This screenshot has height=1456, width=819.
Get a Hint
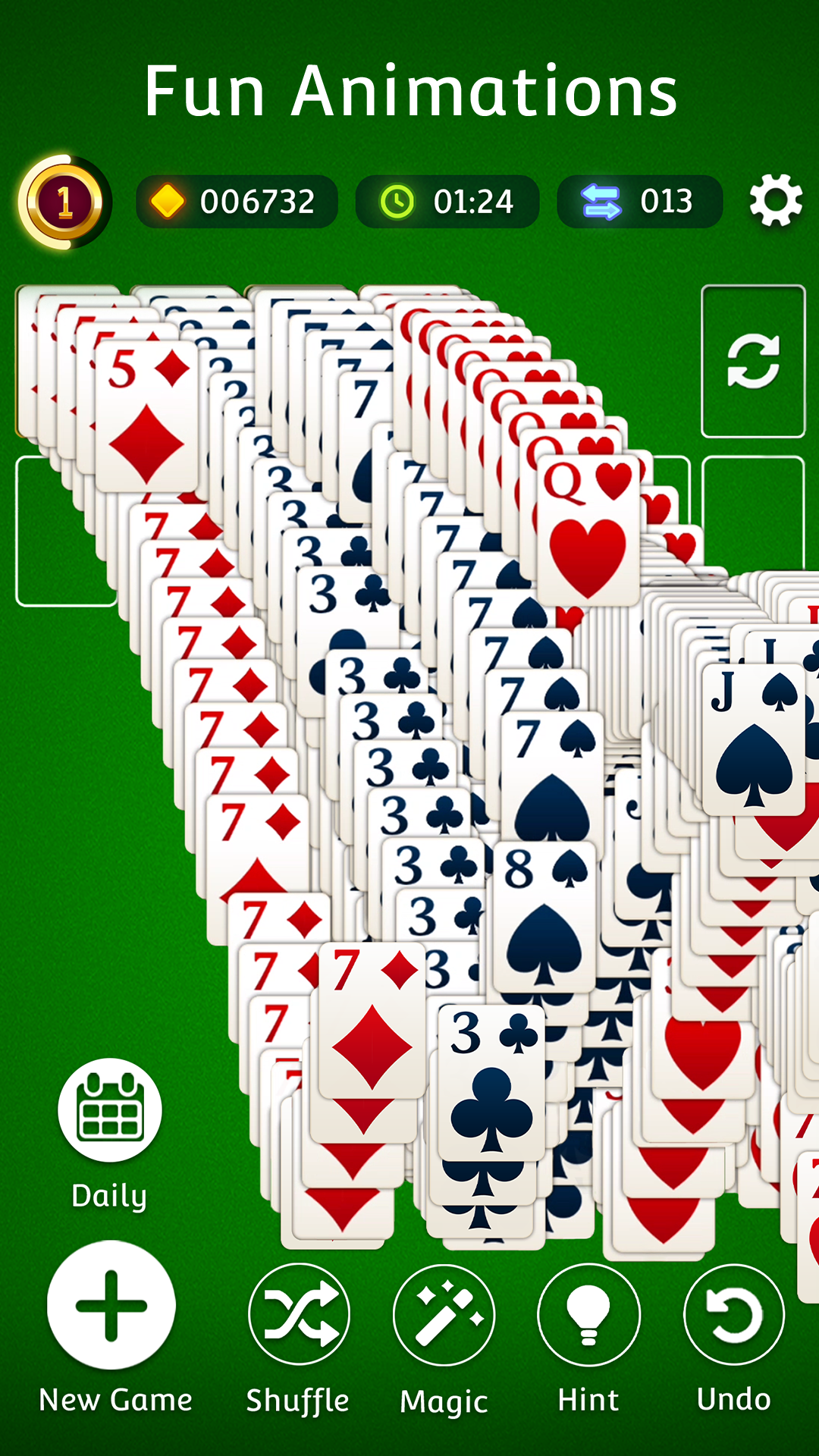pos(588,1314)
